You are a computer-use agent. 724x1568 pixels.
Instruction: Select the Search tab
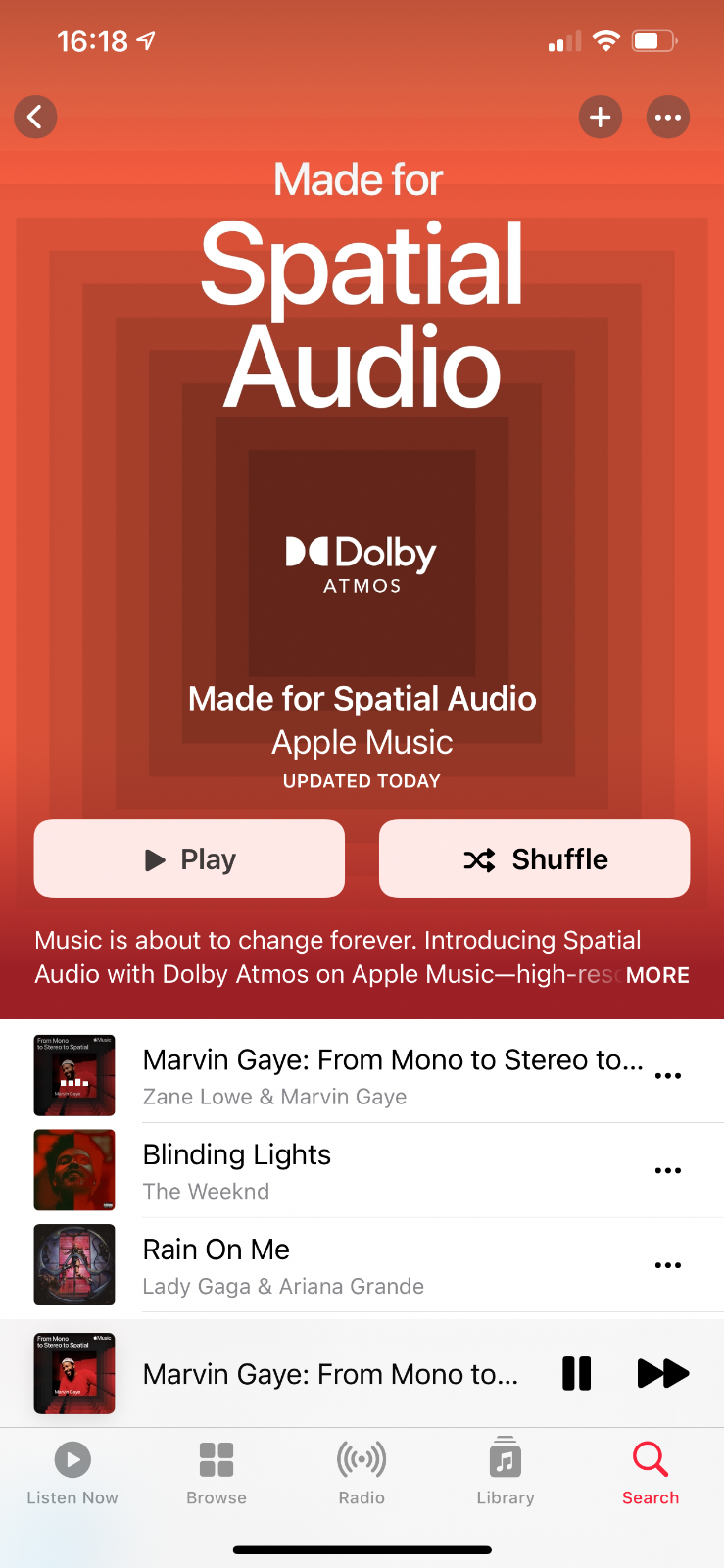(651, 1473)
